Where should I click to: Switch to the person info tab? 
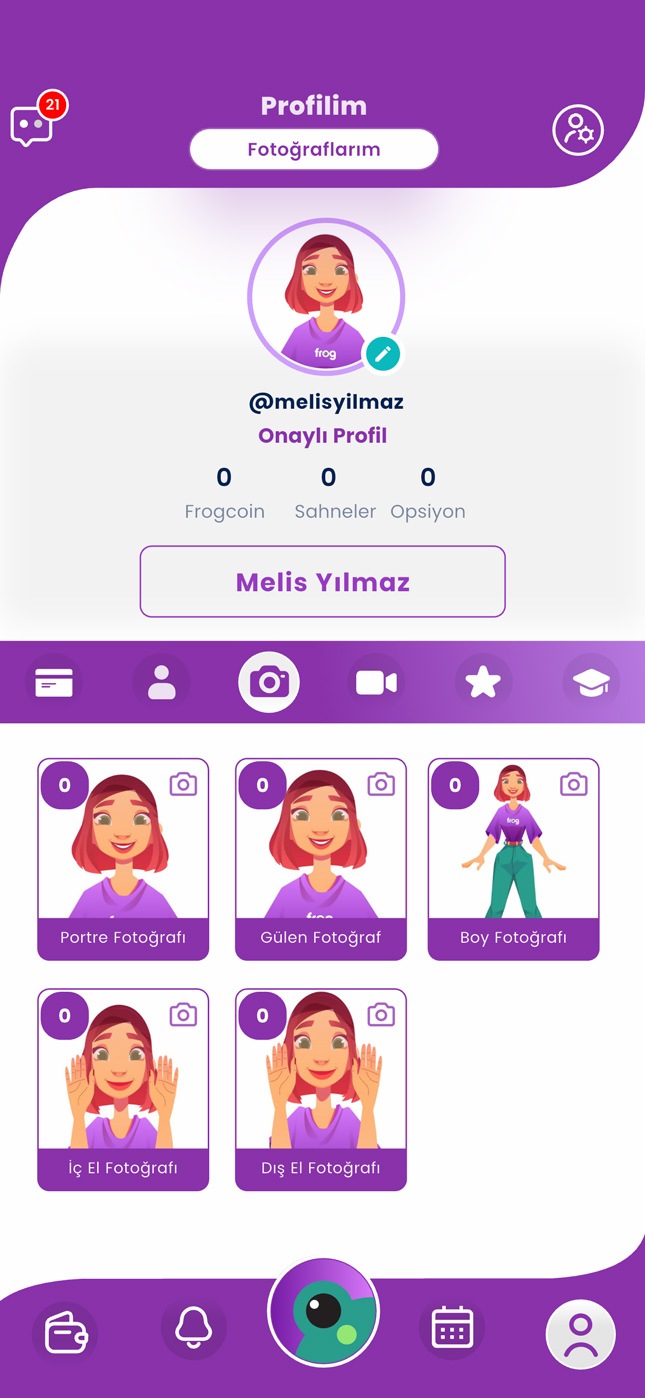161,683
